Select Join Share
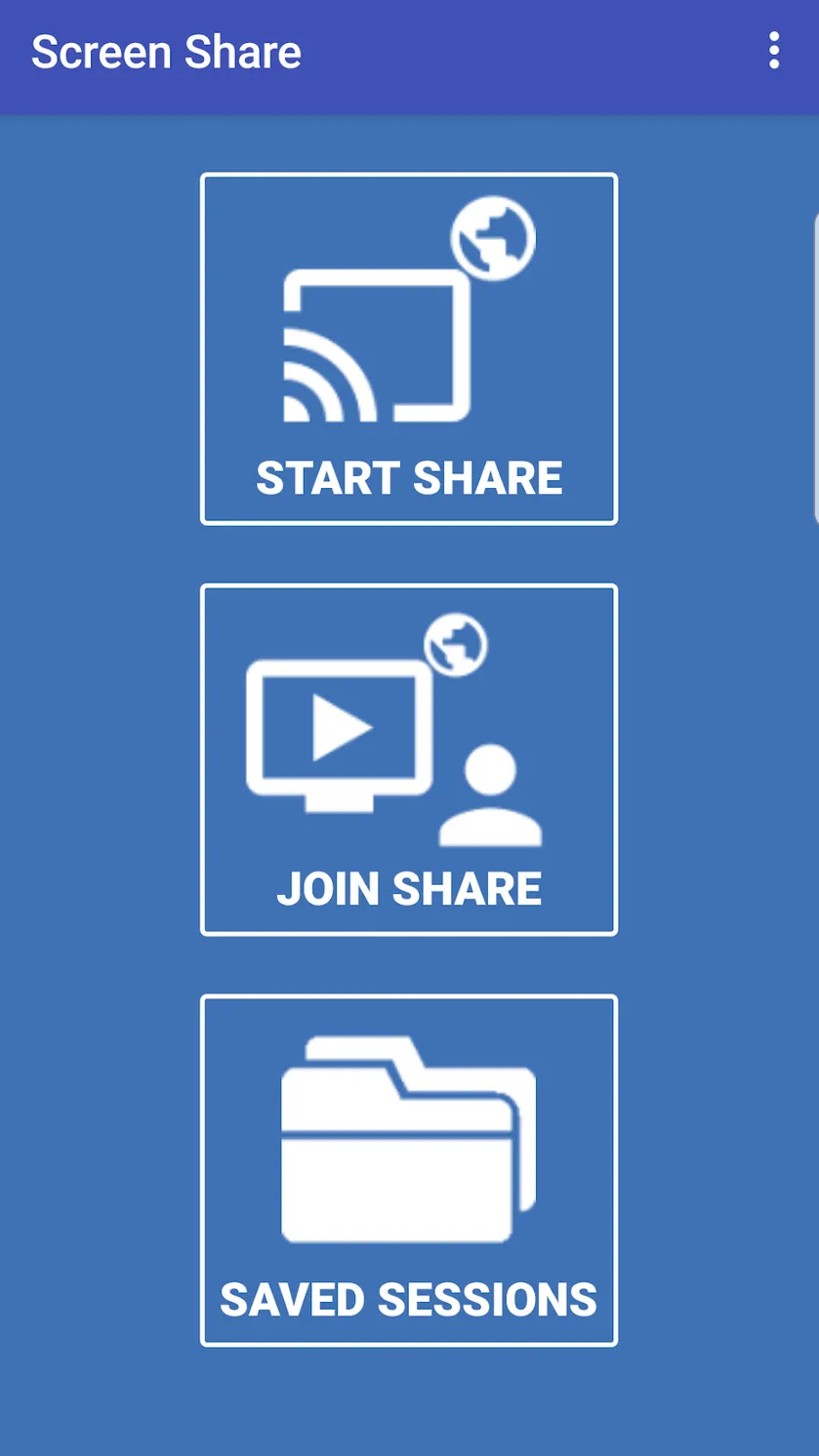 coord(409,759)
